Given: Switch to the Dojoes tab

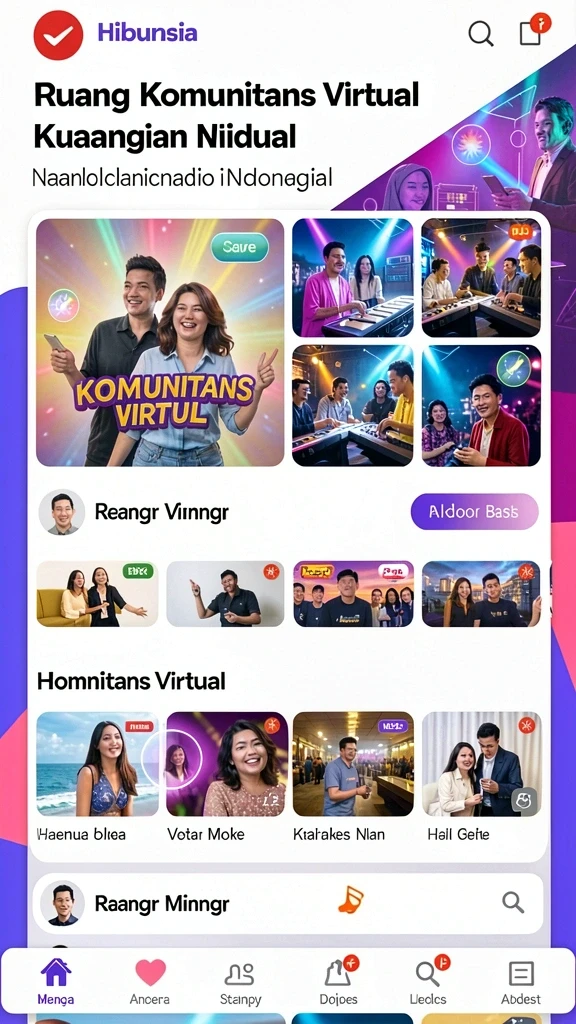Looking at the screenshot, I should click(338, 982).
